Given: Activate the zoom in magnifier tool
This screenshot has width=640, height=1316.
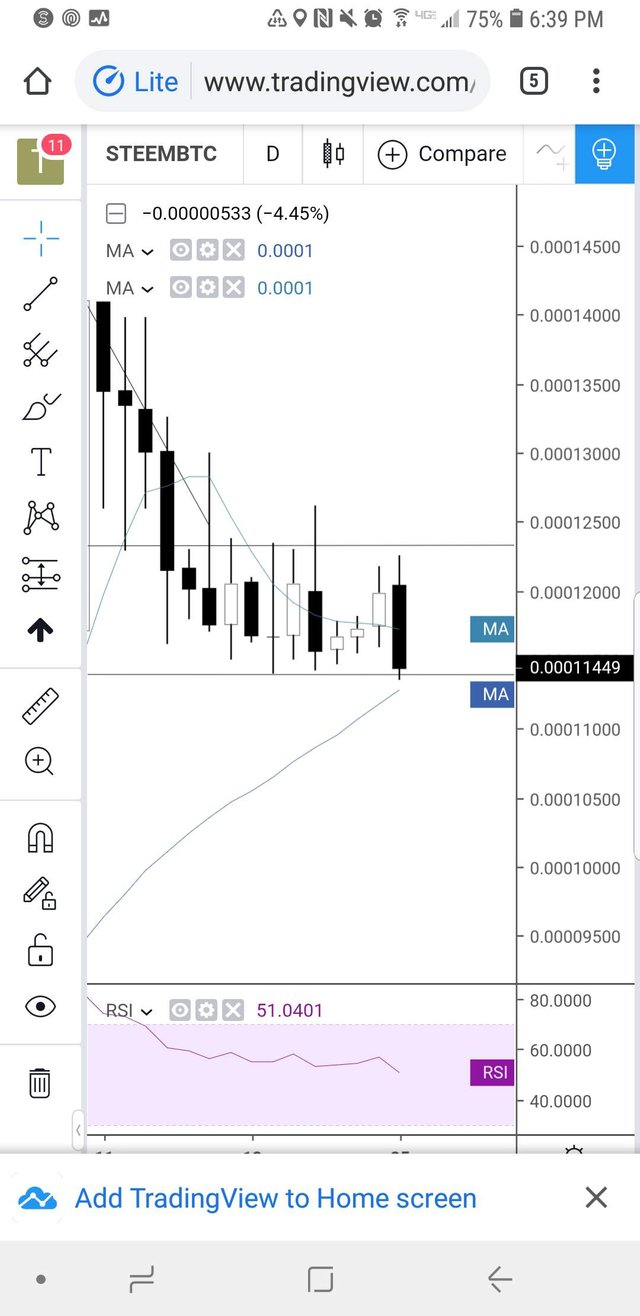Looking at the screenshot, I should (x=40, y=762).
